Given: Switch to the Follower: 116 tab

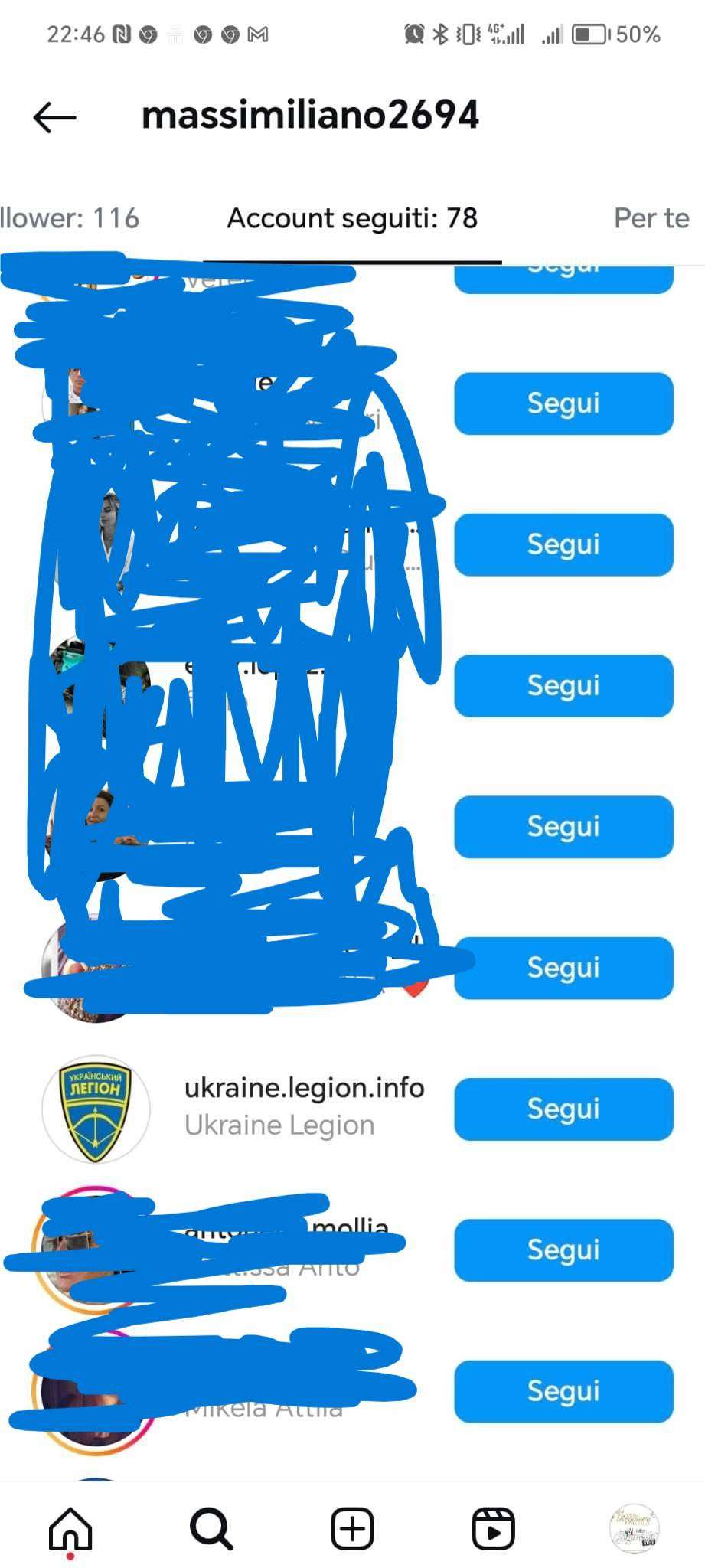Looking at the screenshot, I should point(70,219).
